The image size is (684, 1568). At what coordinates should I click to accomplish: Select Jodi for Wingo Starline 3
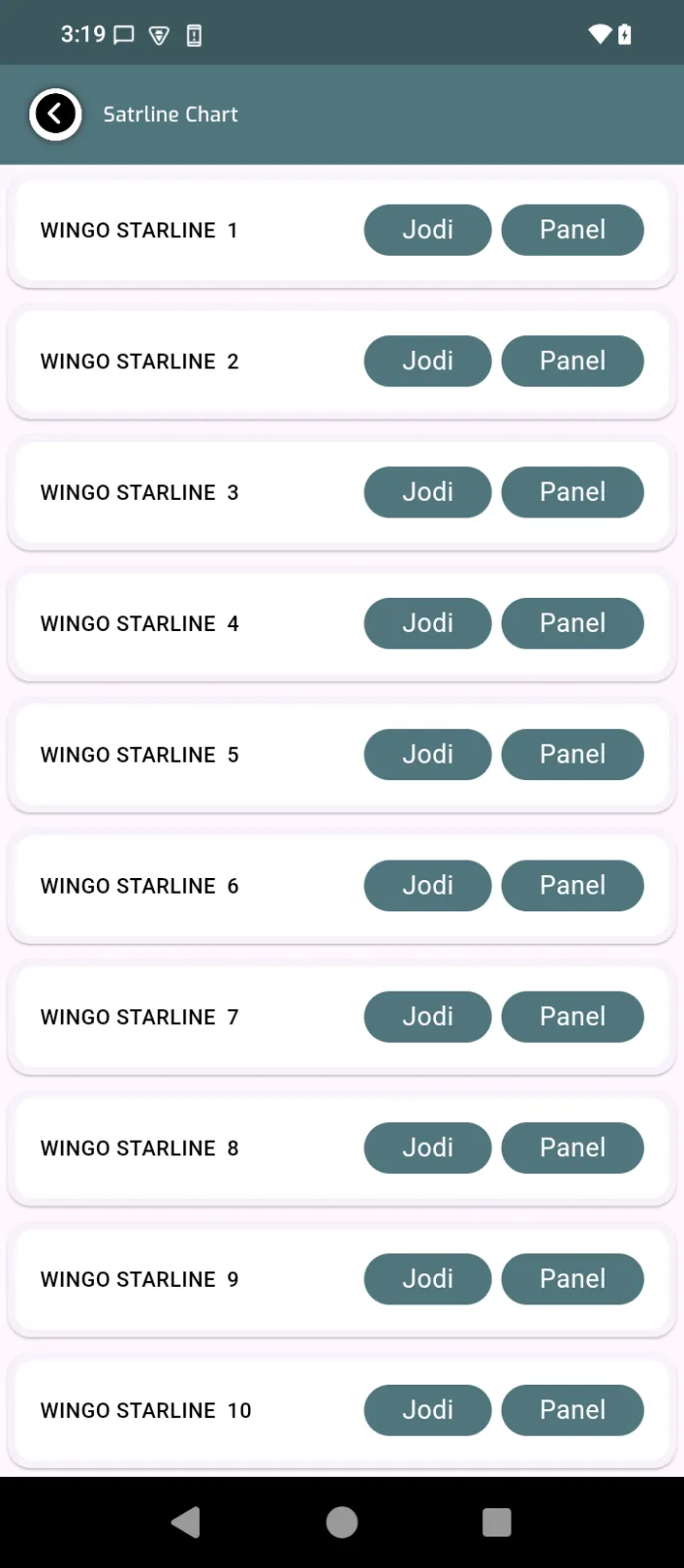click(427, 492)
